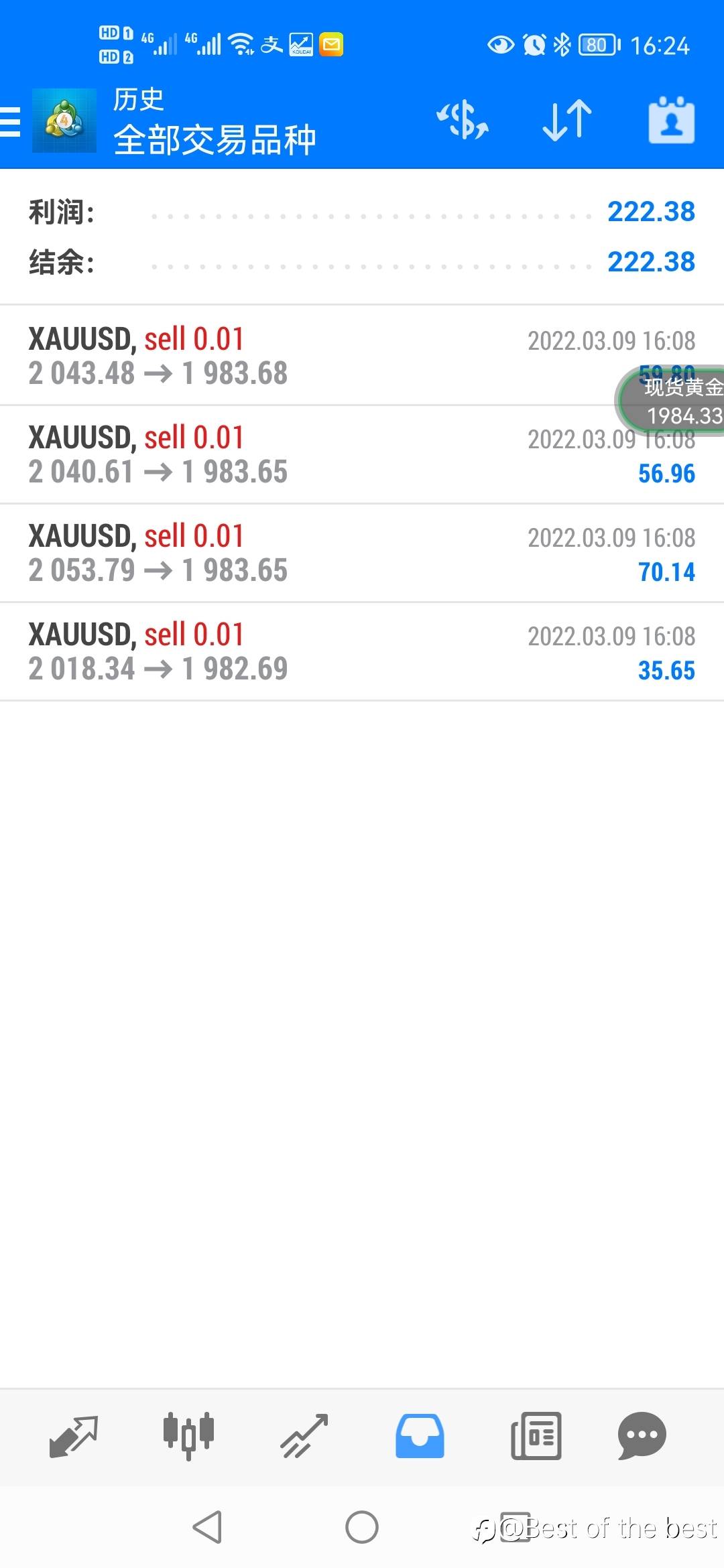Screen dimensions: 724x1568
Task: Open the calendar period picker
Action: click(671, 121)
